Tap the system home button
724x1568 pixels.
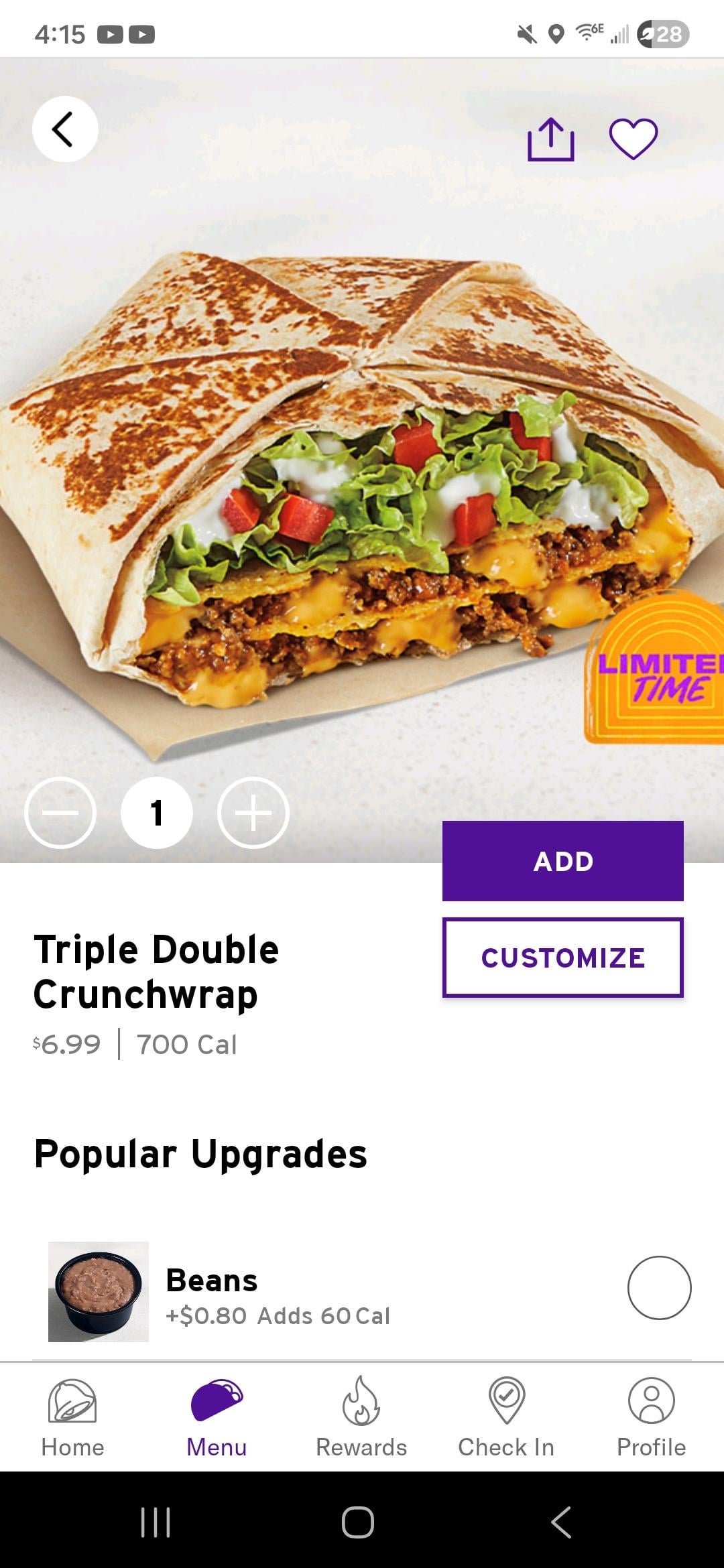coord(358,1522)
